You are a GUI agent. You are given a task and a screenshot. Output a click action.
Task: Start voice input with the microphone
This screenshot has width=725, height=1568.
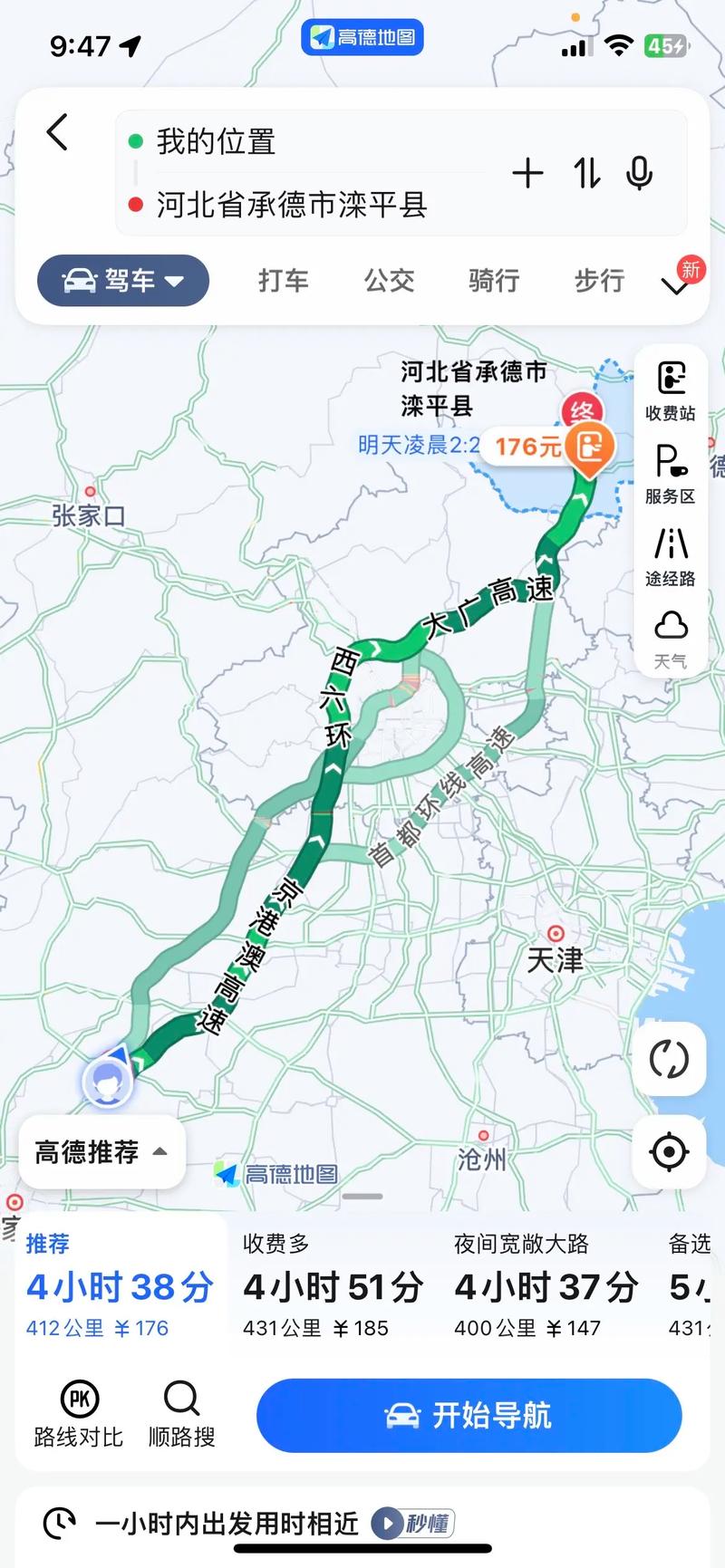click(640, 173)
